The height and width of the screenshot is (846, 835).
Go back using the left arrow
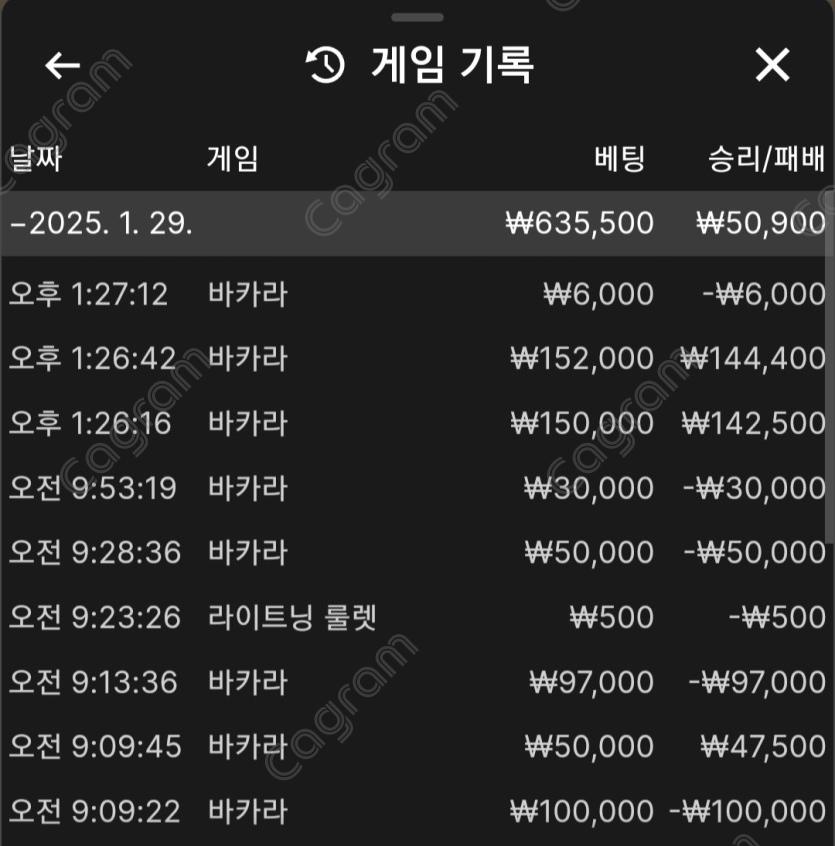click(62, 66)
